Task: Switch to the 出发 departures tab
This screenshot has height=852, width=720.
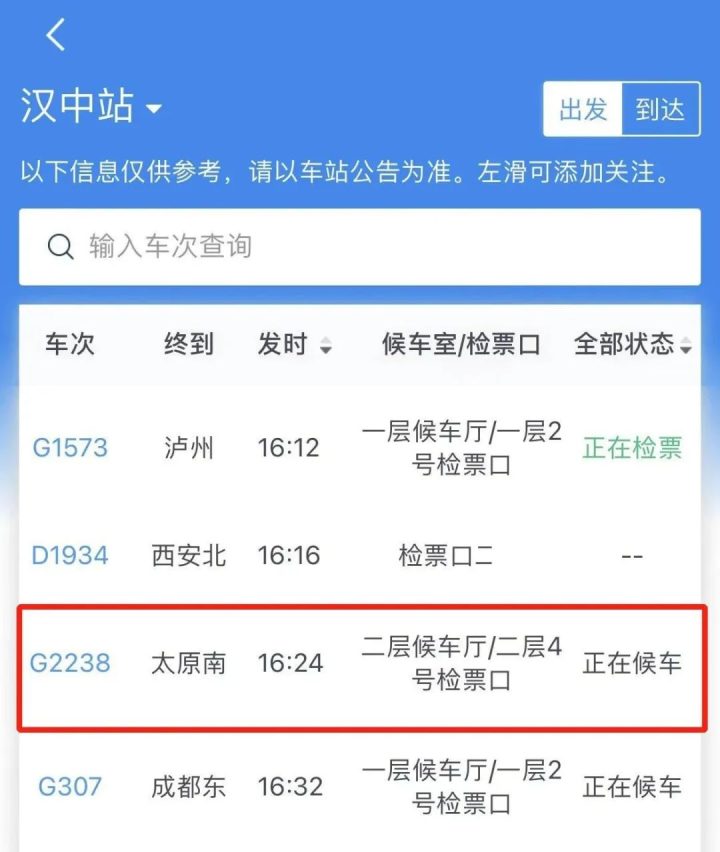Action: point(583,109)
